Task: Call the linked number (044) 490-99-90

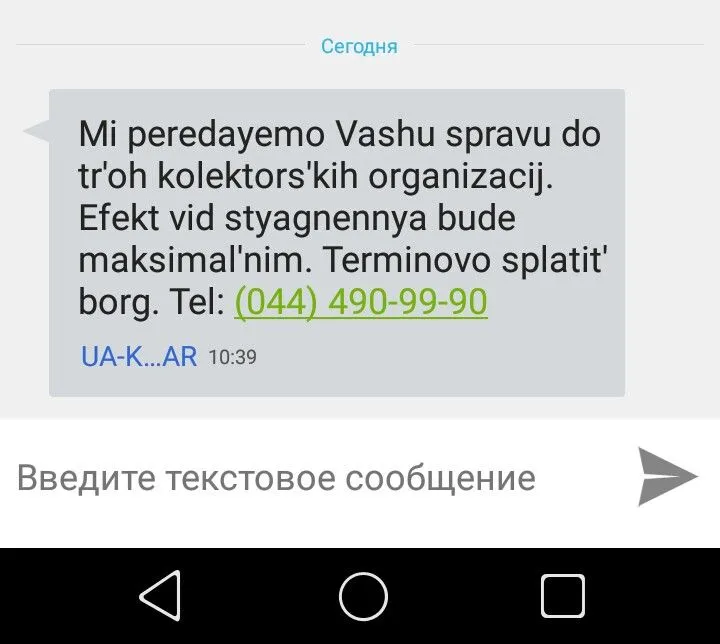Action: pyautogui.click(x=361, y=301)
